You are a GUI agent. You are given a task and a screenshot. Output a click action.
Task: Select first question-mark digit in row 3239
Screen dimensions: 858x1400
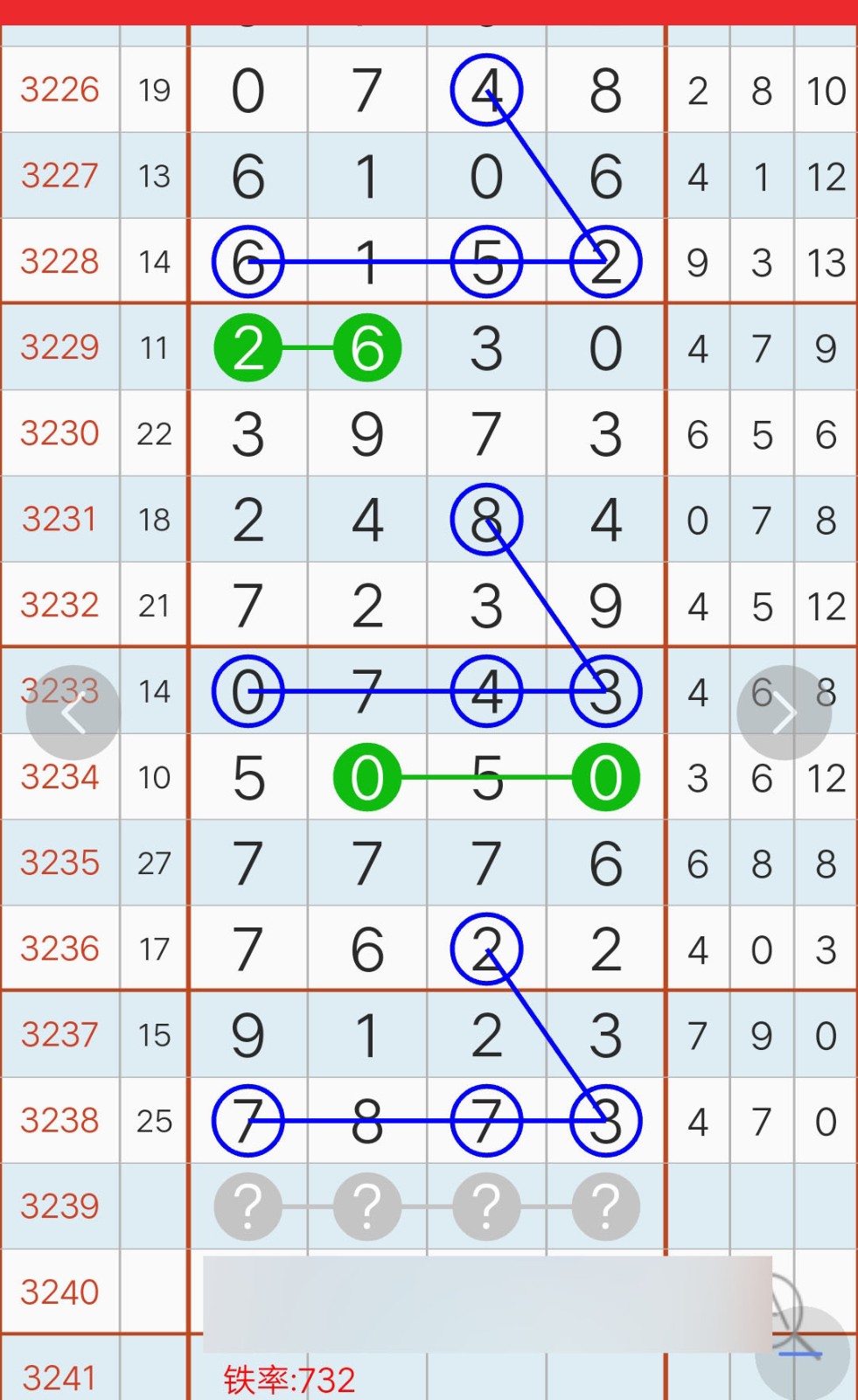[248, 1207]
